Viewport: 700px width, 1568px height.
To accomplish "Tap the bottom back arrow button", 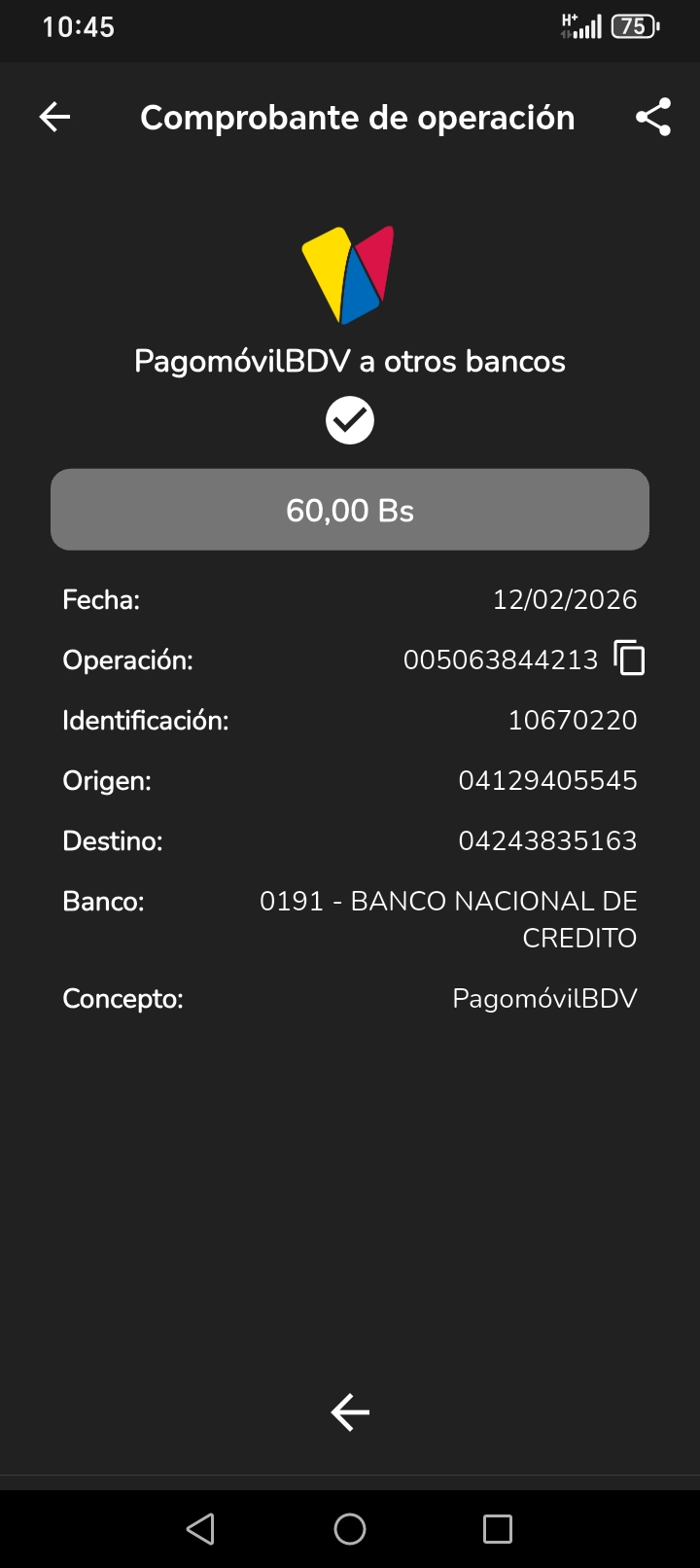I will pos(350,1412).
